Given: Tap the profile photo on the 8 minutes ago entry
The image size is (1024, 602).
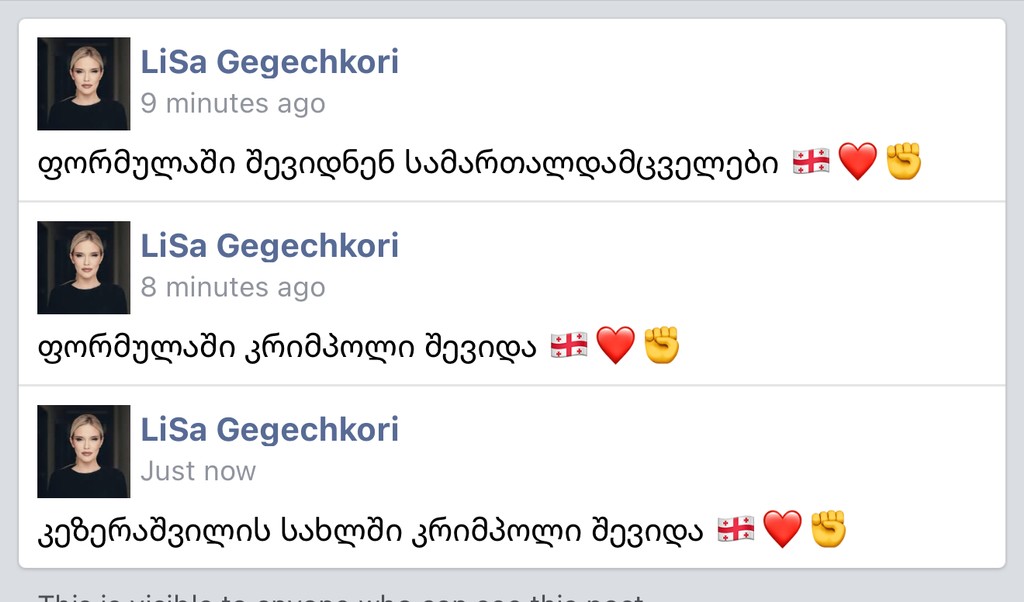Looking at the screenshot, I should coord(84,267).
